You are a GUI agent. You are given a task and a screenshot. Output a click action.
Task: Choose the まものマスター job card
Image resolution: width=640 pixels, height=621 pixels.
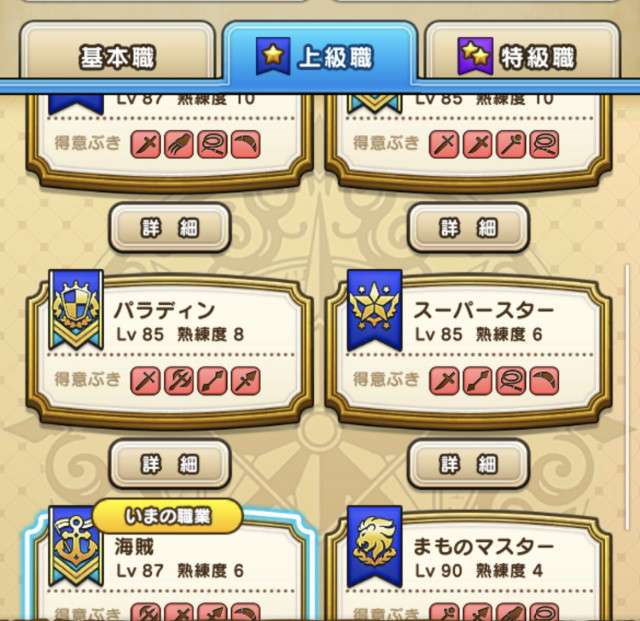click(x=468, y=565)
